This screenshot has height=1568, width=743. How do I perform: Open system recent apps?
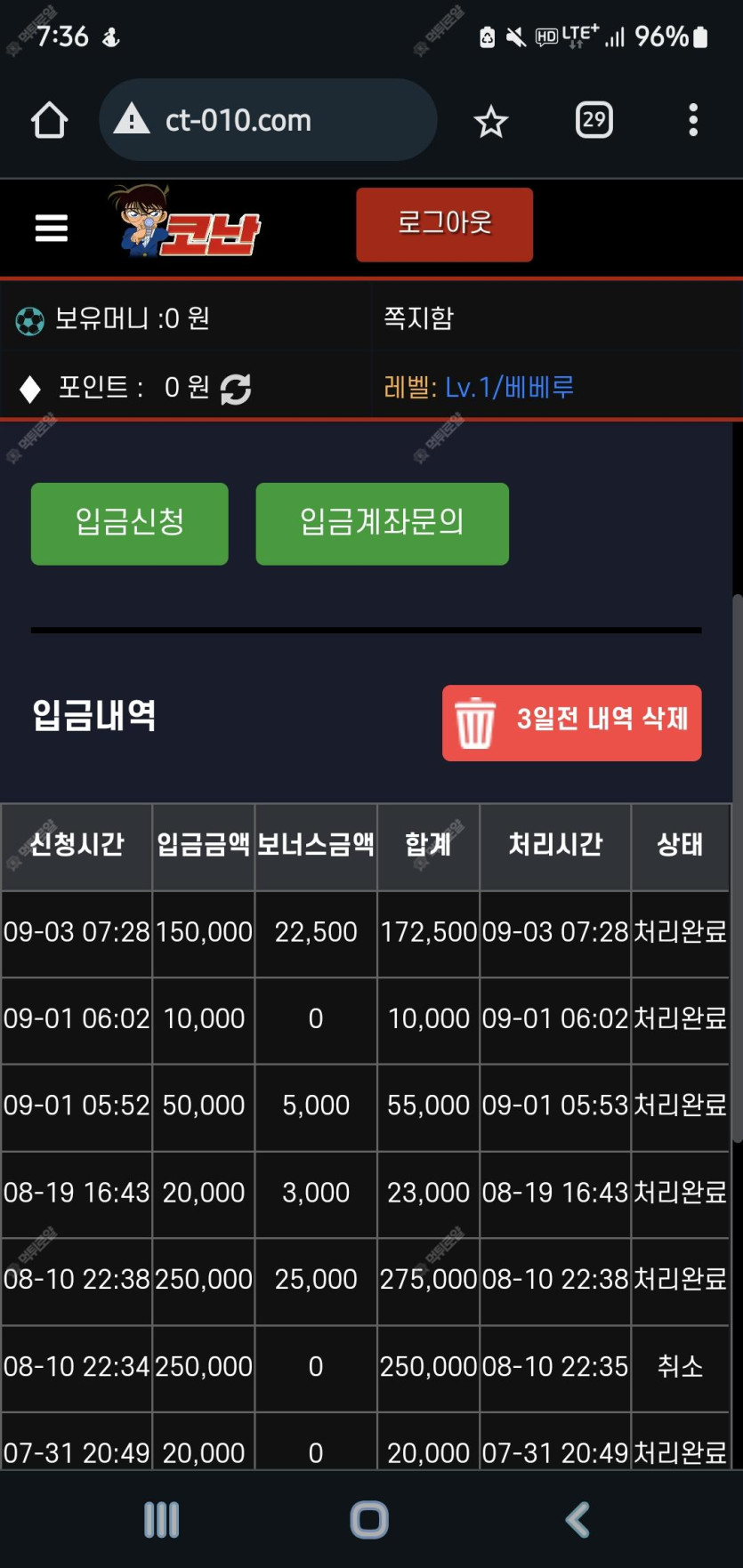[162, 1519]
